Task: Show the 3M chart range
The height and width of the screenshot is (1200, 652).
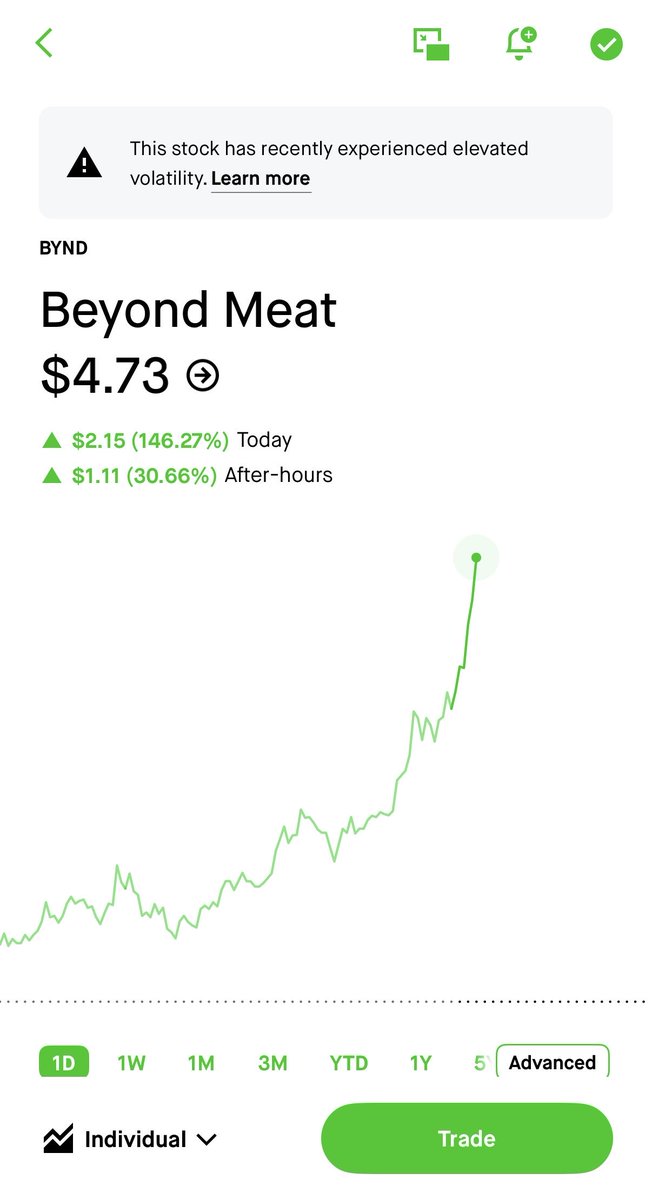Action: [x=273, y=1062]
